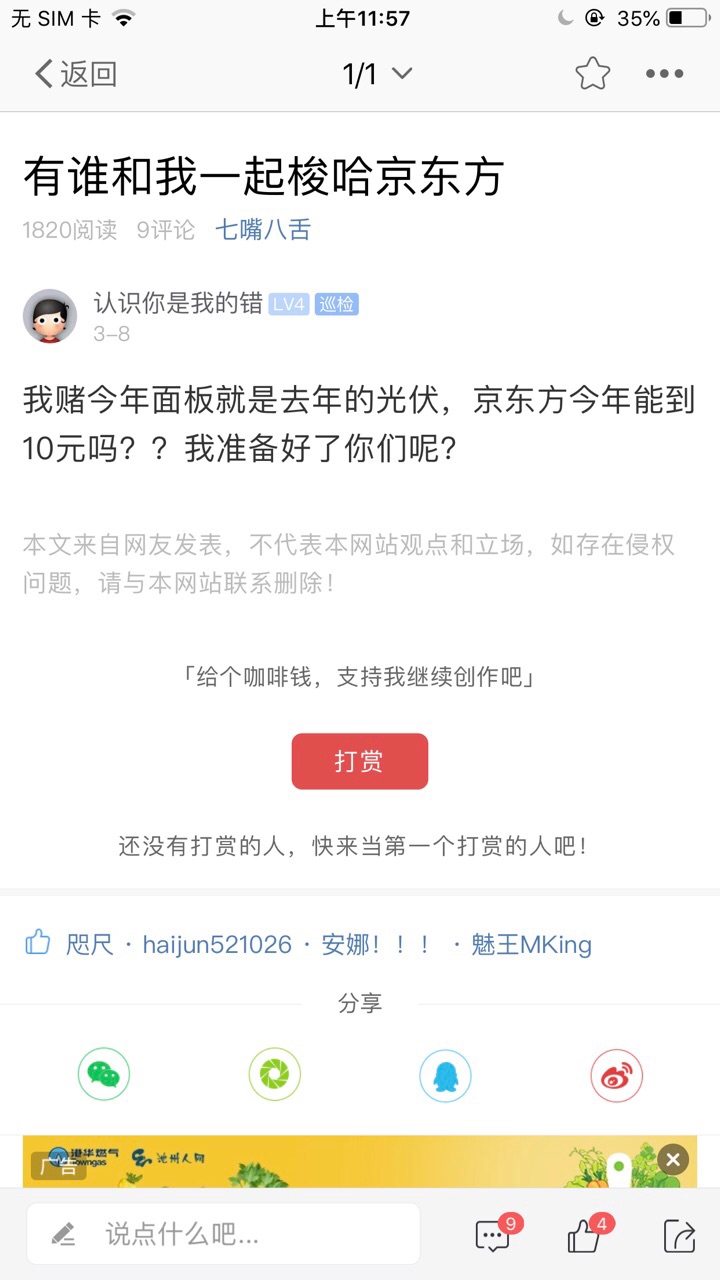Share post to WeChat
This screenshot has height=1280, width=720.
point(104,1076)
